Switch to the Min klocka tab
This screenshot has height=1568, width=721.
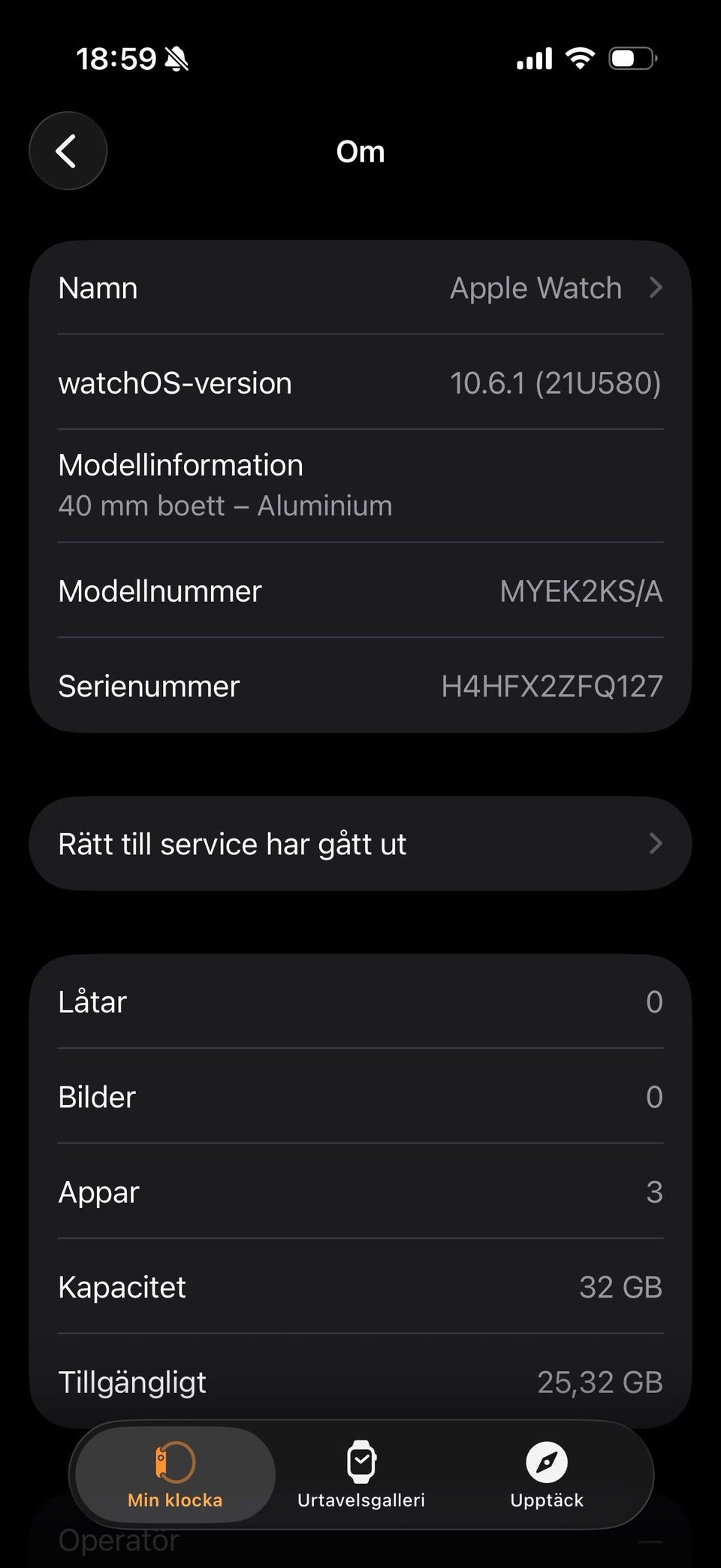coord(175,1475)
